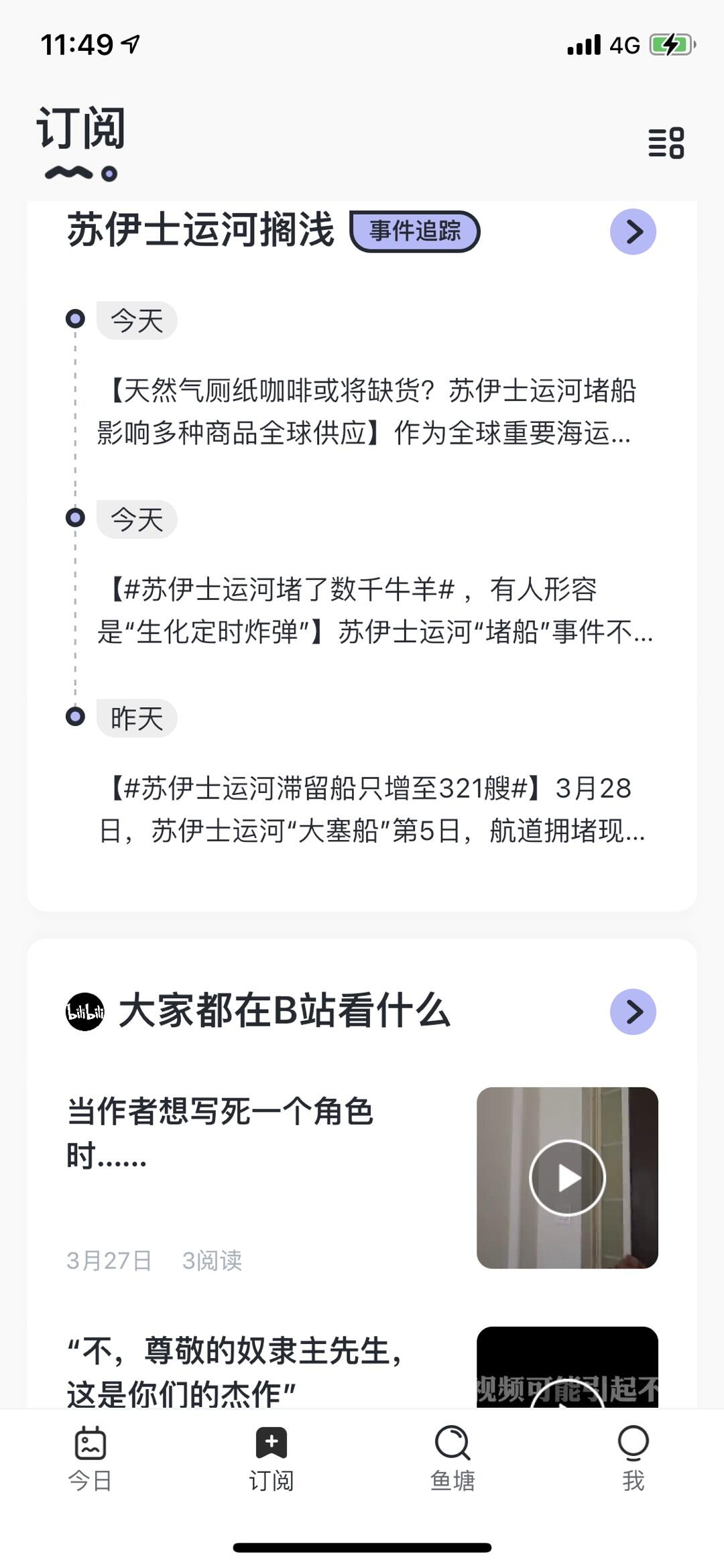The image size is (724, 1568).
Task: Open 苏伊士运河搁浅 event via arrow button
Action: coord(633,232)
